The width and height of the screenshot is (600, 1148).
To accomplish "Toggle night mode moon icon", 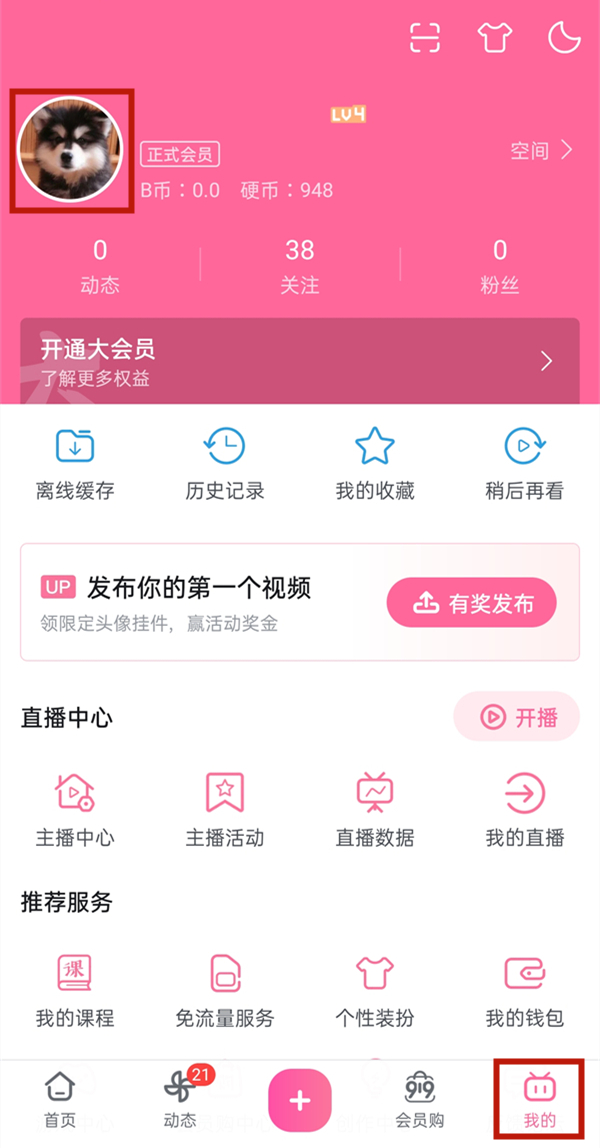I will tap(564, 37).
